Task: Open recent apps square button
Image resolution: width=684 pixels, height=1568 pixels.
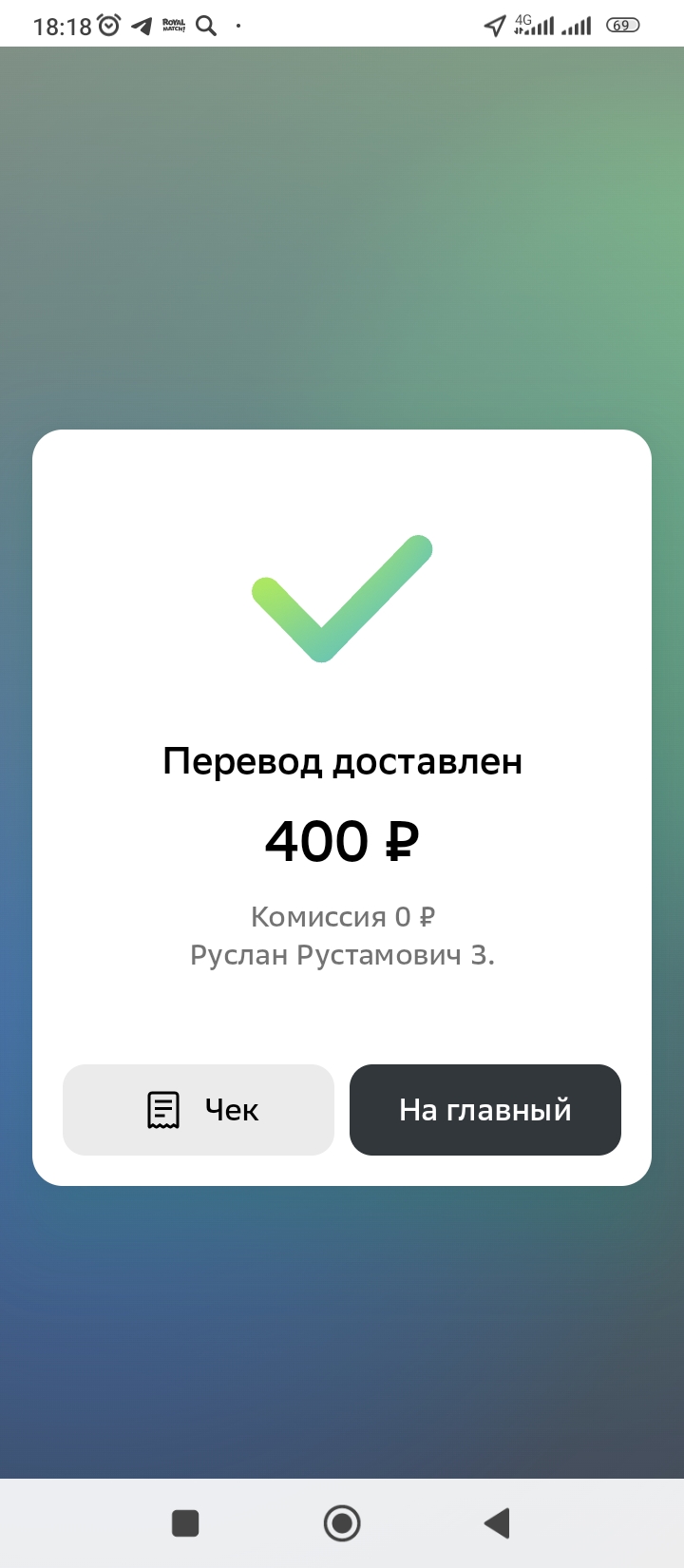Action: click(x=185, y=1523)
